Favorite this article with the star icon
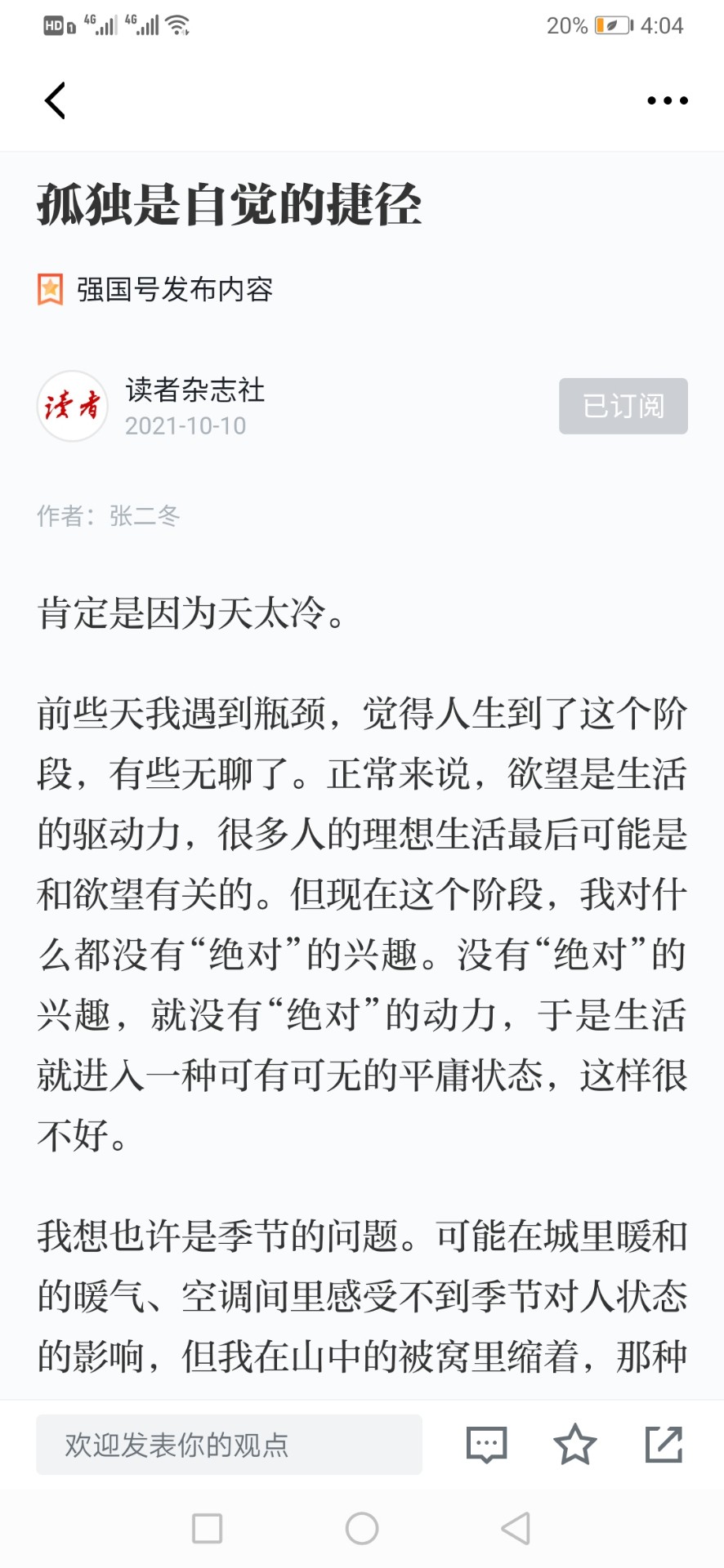Screen dimensions: 724x1568 point(575,1444)
